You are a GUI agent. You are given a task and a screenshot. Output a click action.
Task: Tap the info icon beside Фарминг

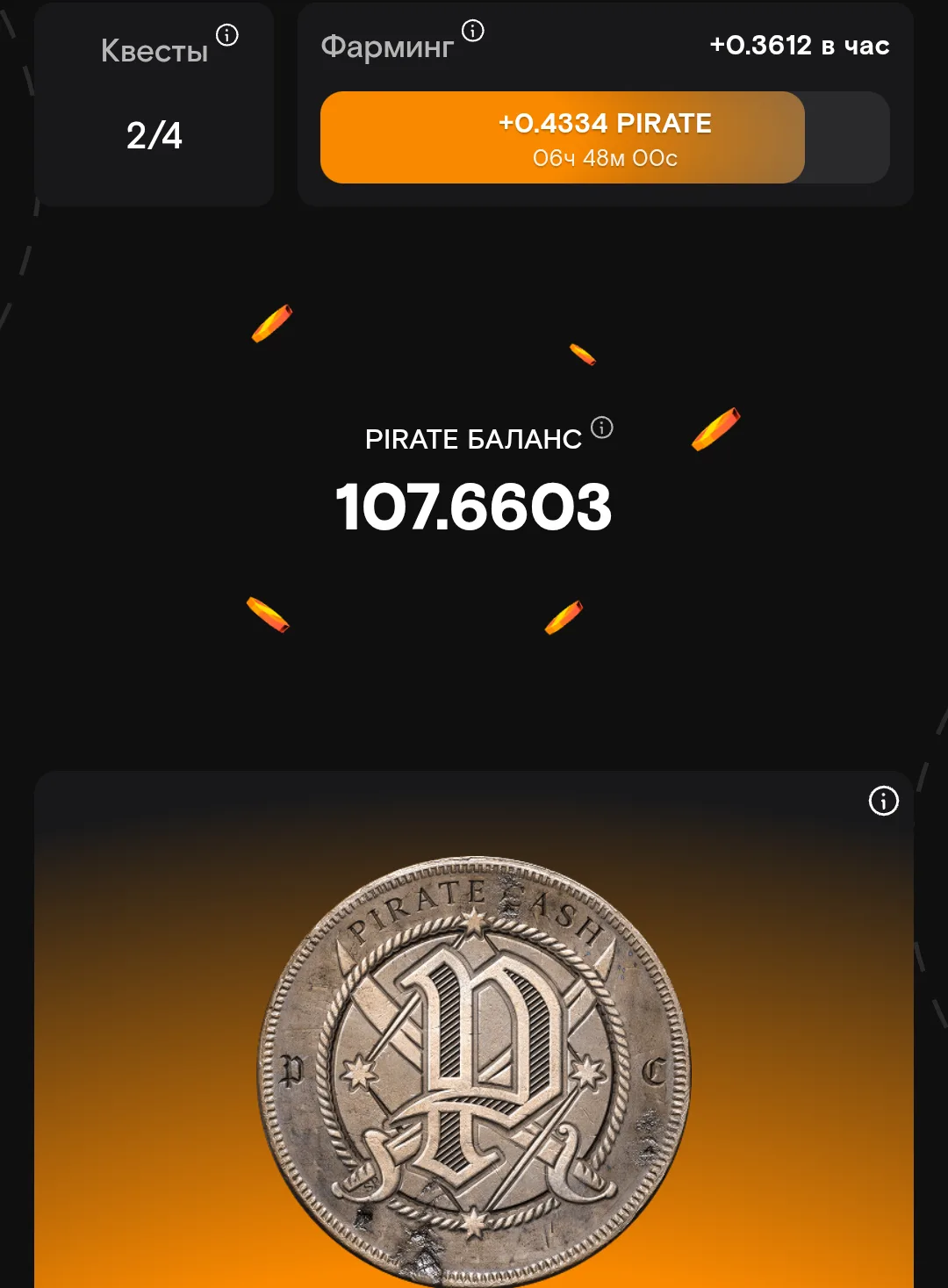pyautogui.click(x=473, y=32)
